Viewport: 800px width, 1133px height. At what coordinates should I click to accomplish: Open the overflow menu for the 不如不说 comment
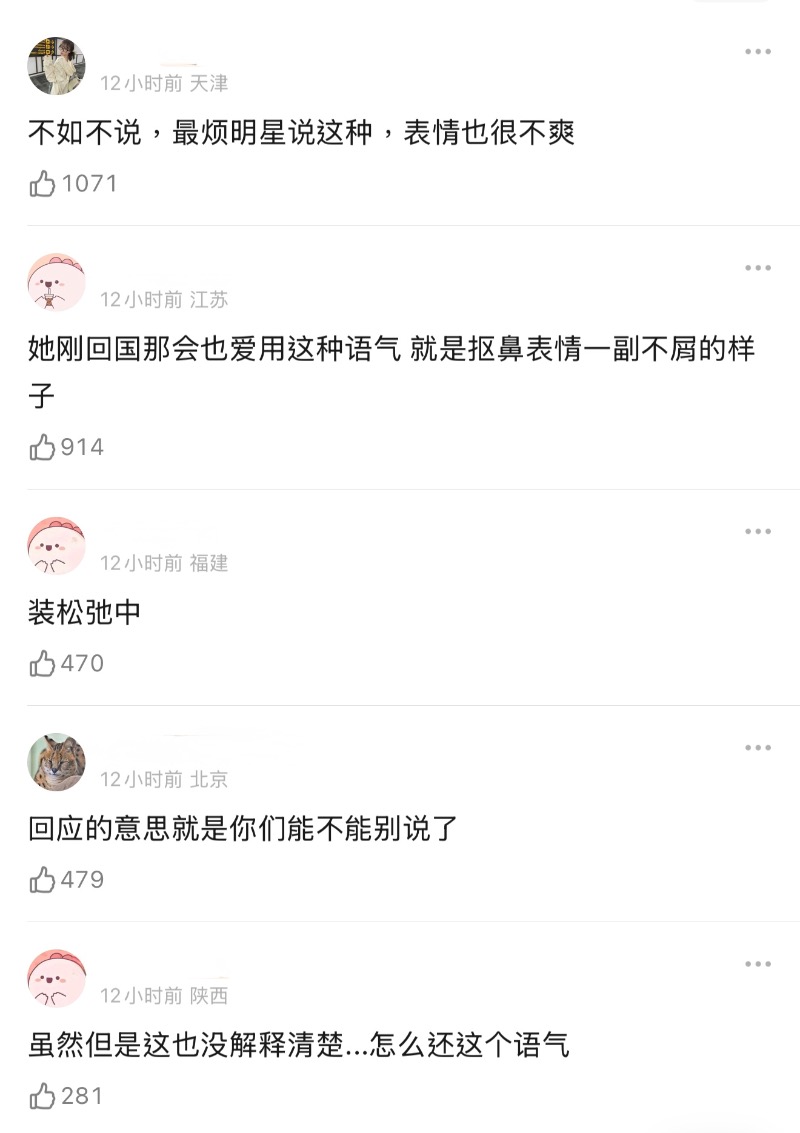coord(757,52)
